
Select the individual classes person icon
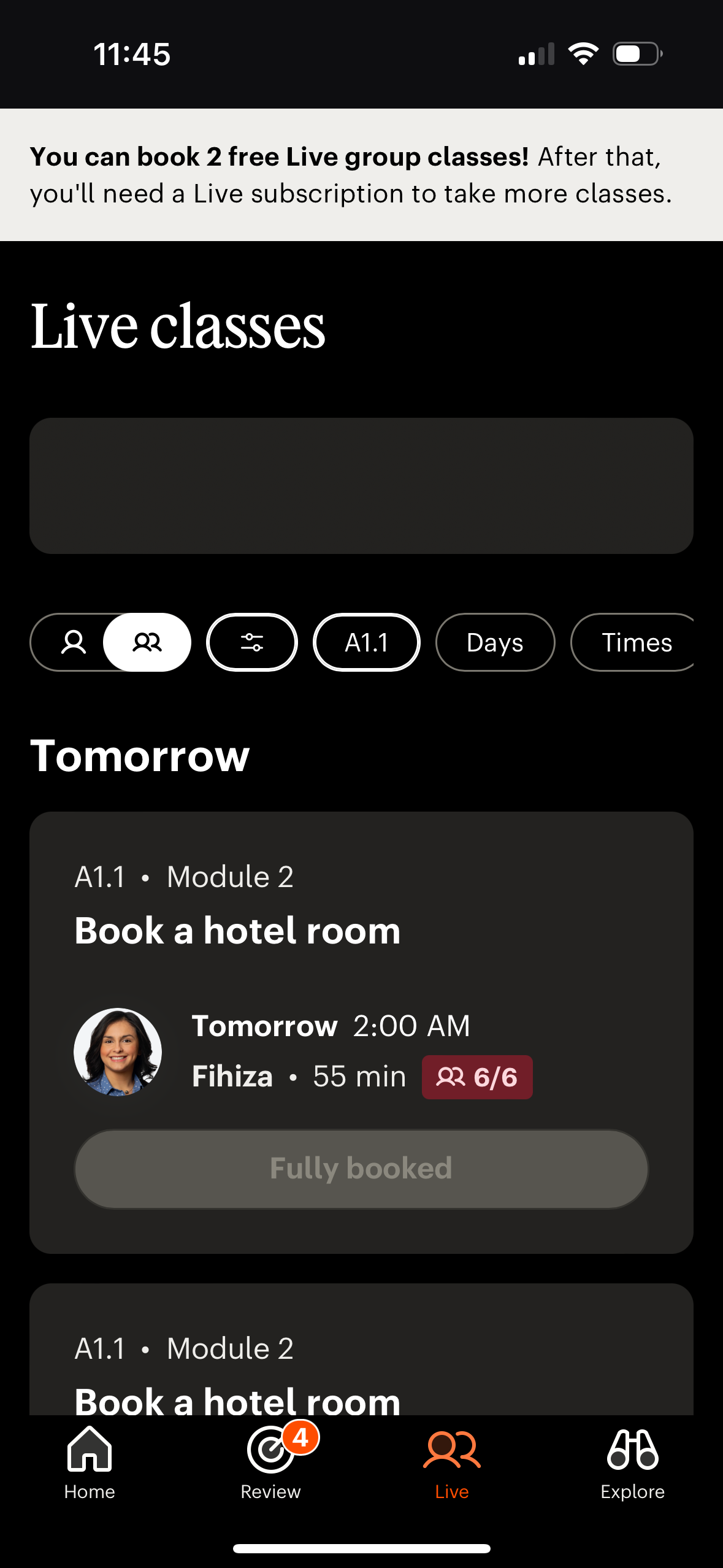click(75, 642)
